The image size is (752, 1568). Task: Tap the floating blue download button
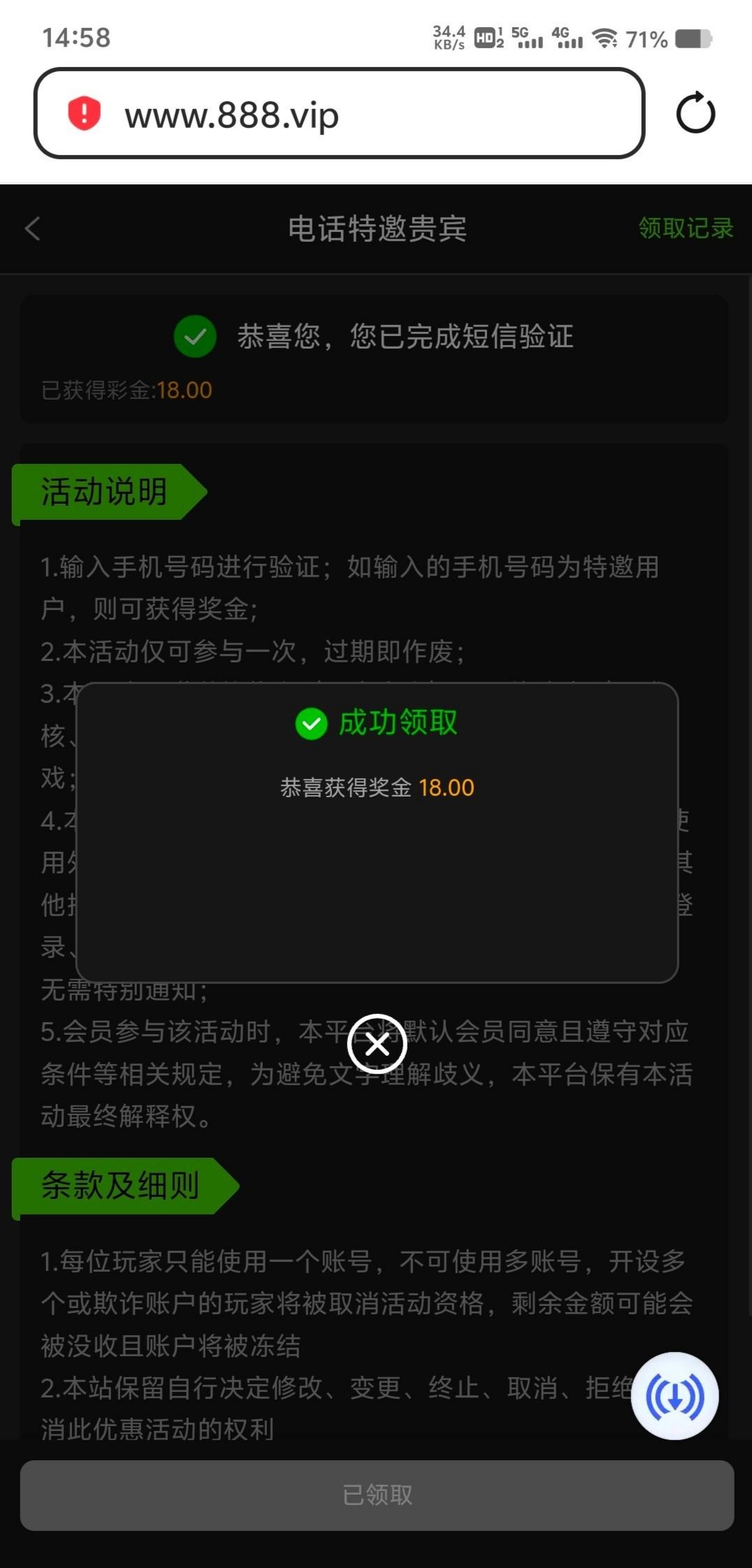click(674, 1395)
